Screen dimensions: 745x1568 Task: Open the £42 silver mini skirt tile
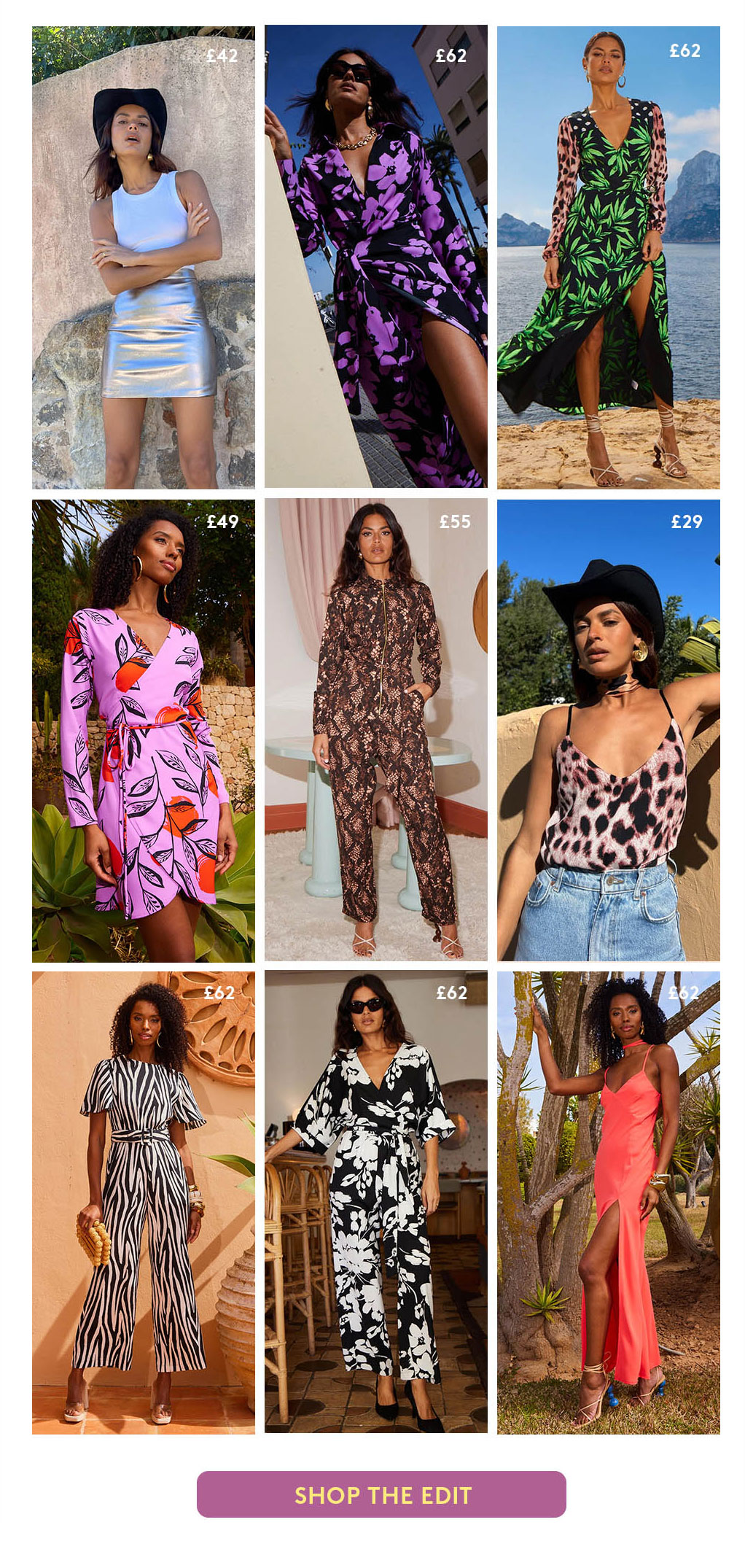(144, 257)
